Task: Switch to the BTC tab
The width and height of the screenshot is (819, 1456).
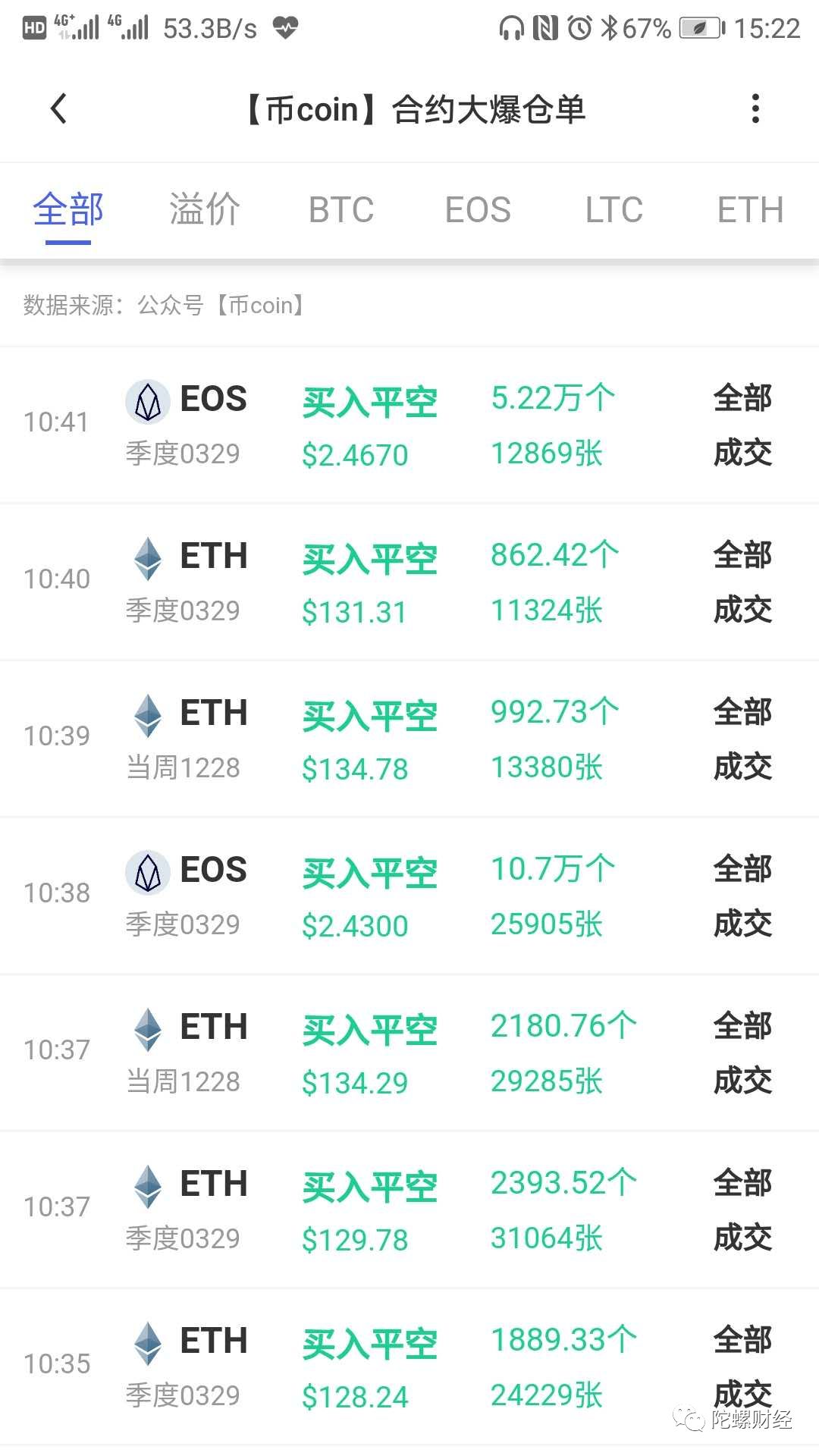Action: [341, 209]
